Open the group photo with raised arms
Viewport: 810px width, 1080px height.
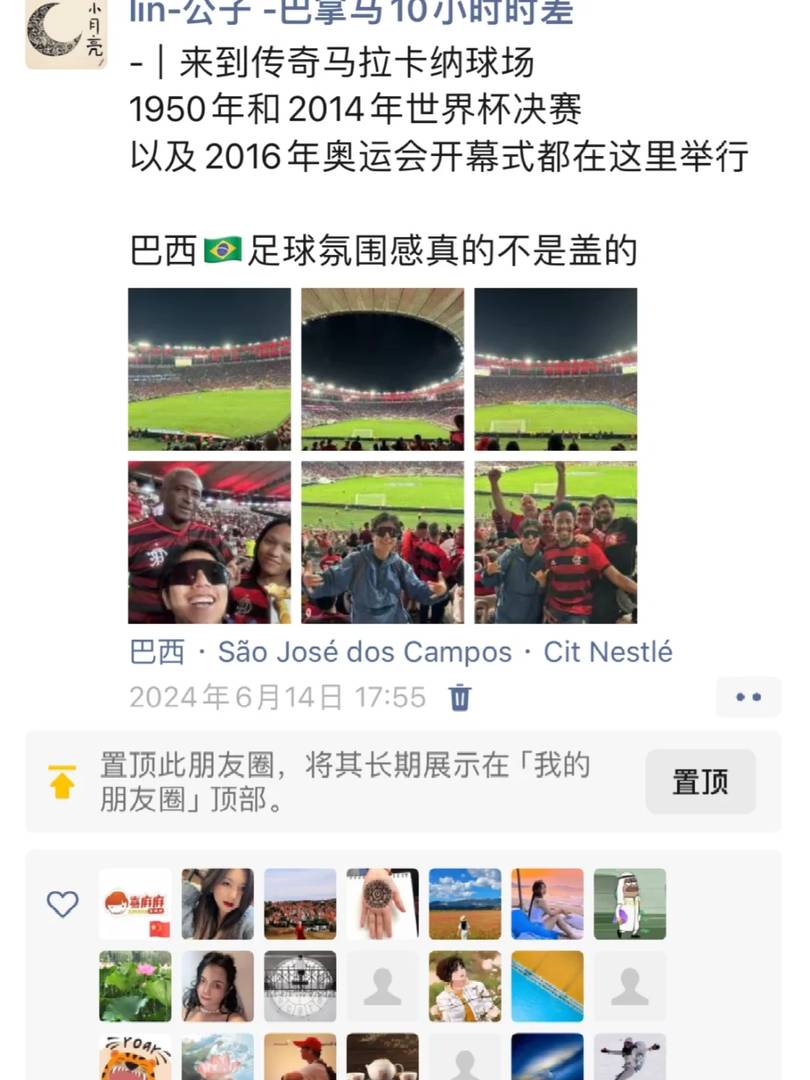point(555,542)
